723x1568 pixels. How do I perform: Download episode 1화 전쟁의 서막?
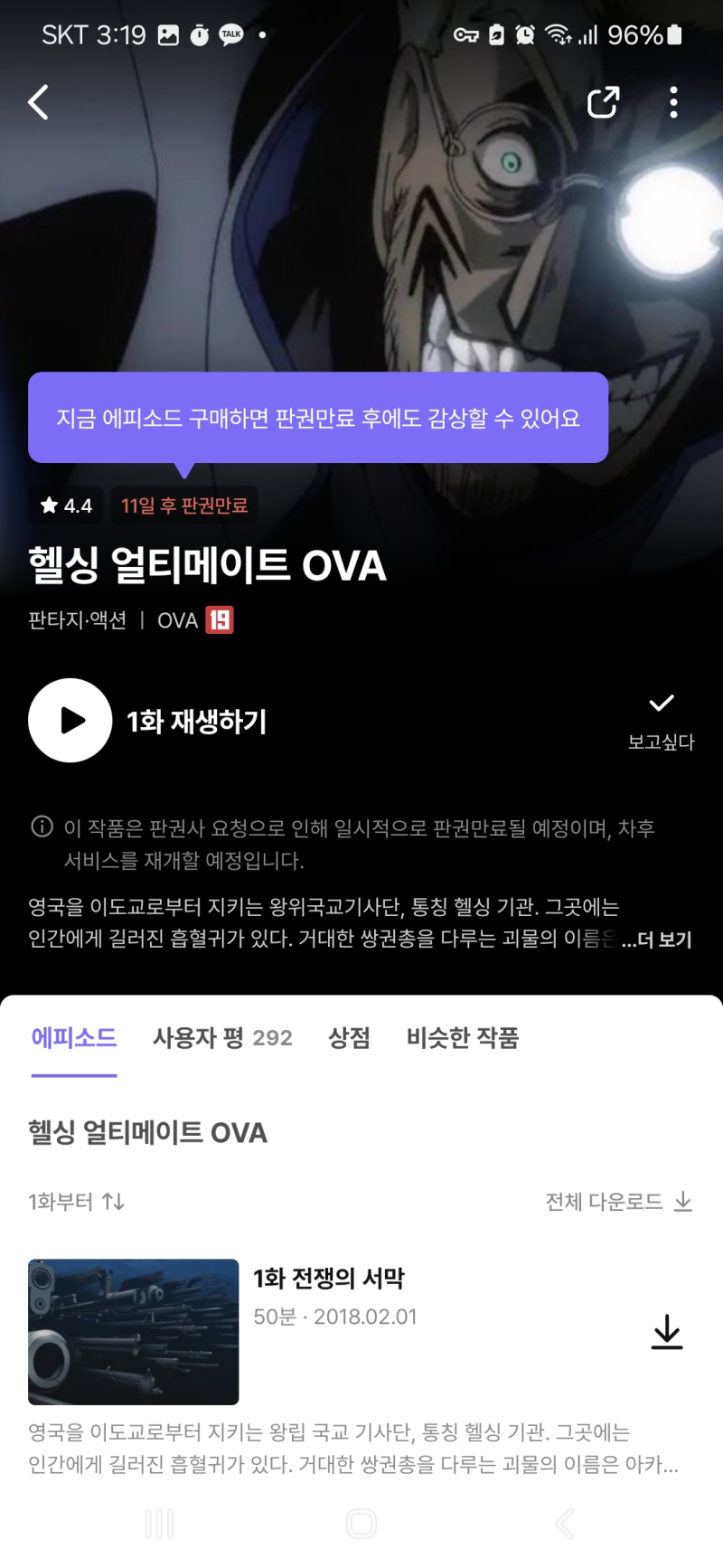(x=667, y=1331)
